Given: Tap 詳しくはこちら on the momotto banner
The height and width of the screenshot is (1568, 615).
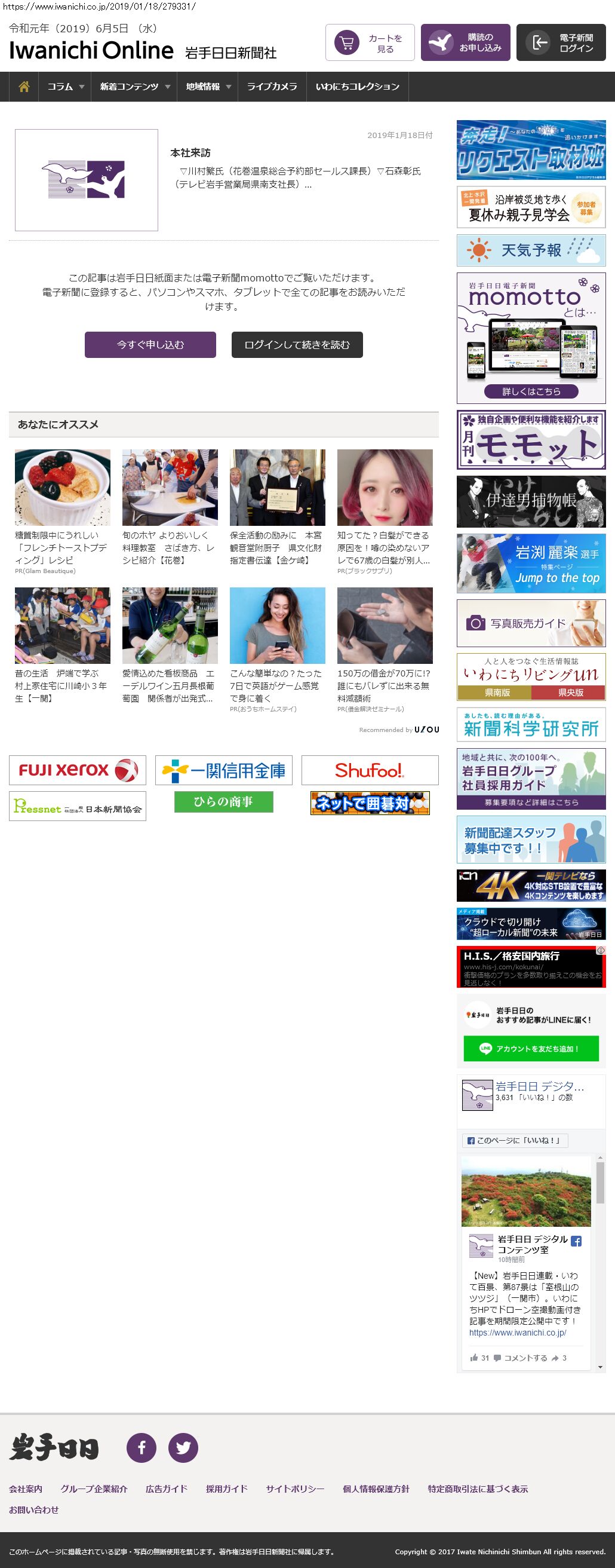Looking at the screenshot, I should click(x=531, y=391).
